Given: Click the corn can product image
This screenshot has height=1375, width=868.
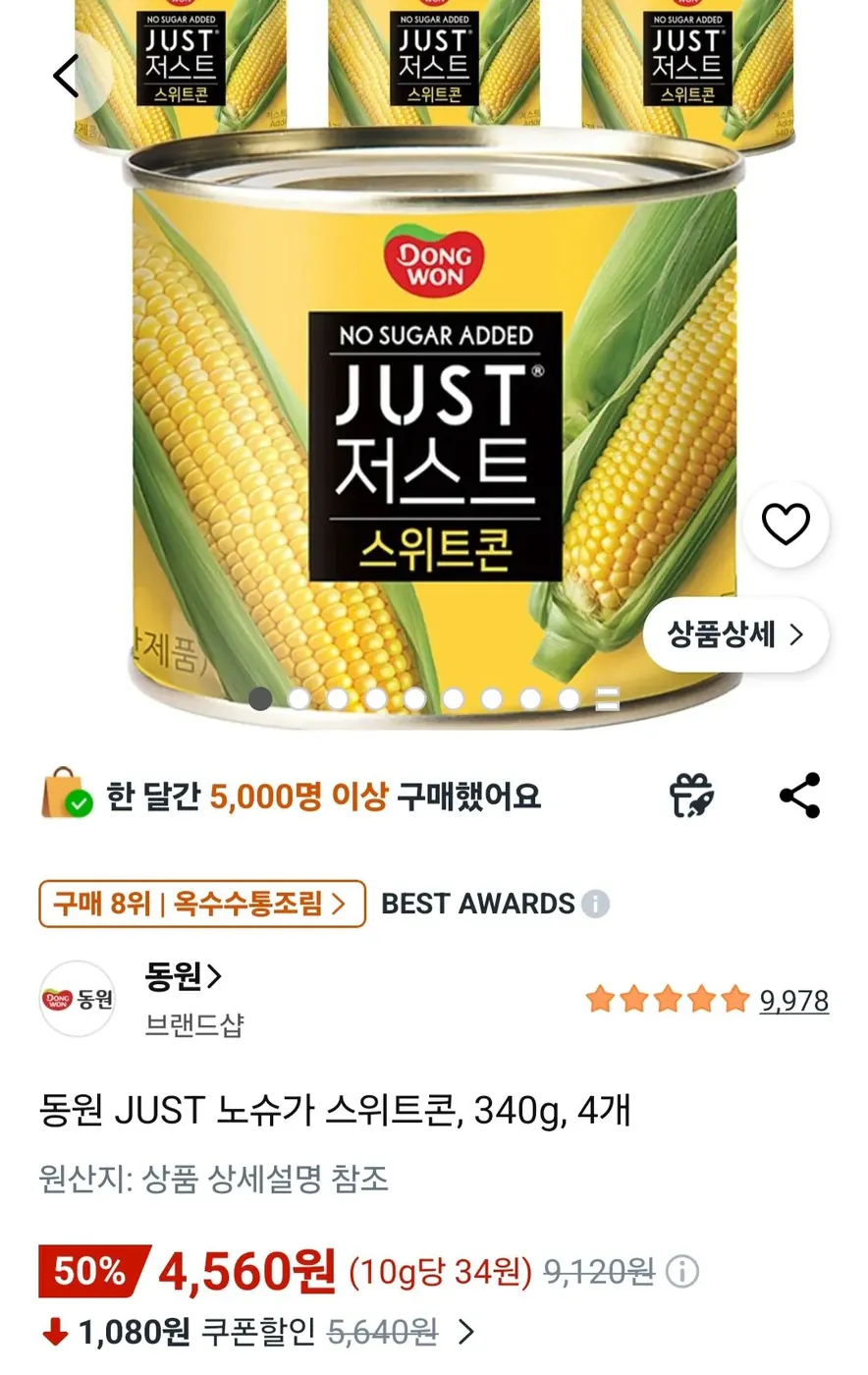Looking at the screenshot, I should tap(434, 412).
